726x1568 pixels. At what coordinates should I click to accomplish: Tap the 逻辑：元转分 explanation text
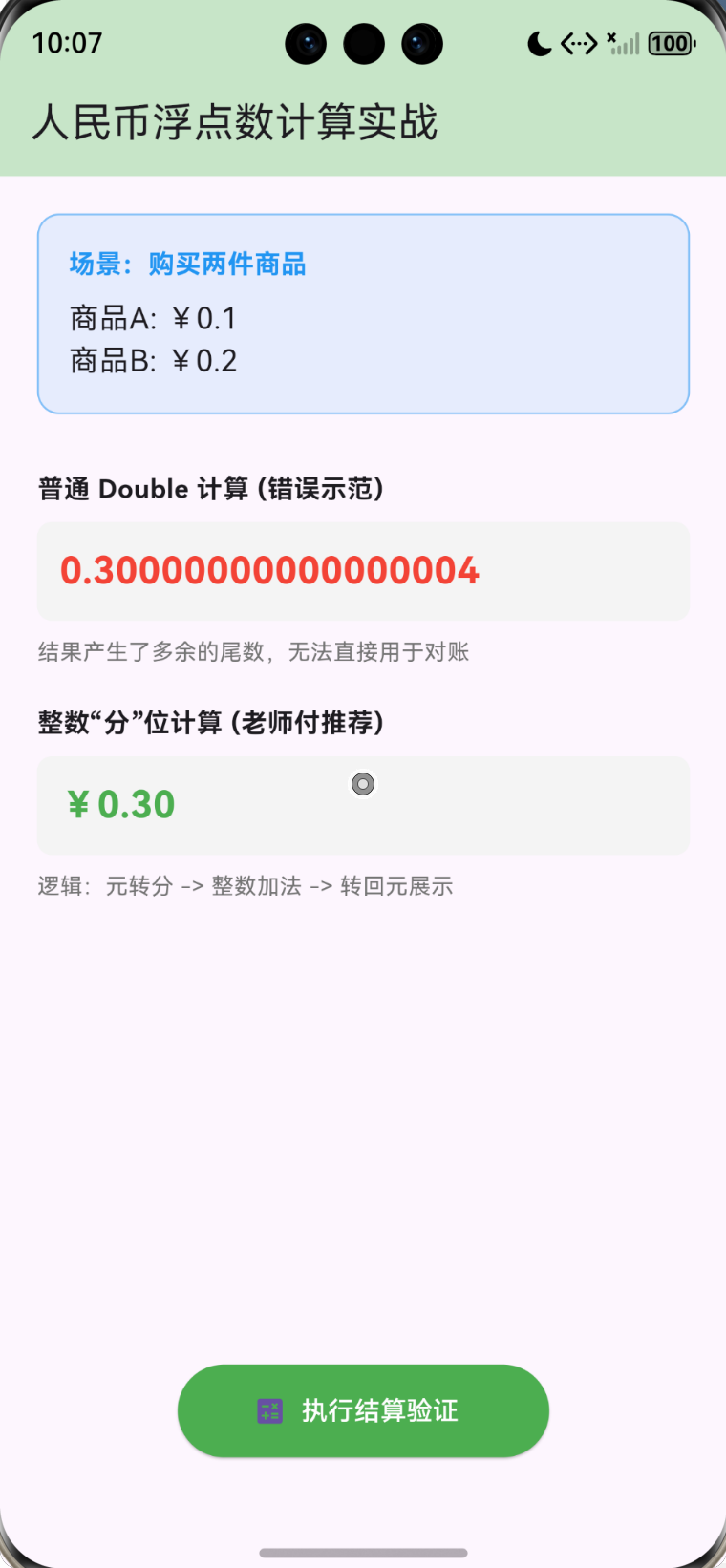[246, 886]
